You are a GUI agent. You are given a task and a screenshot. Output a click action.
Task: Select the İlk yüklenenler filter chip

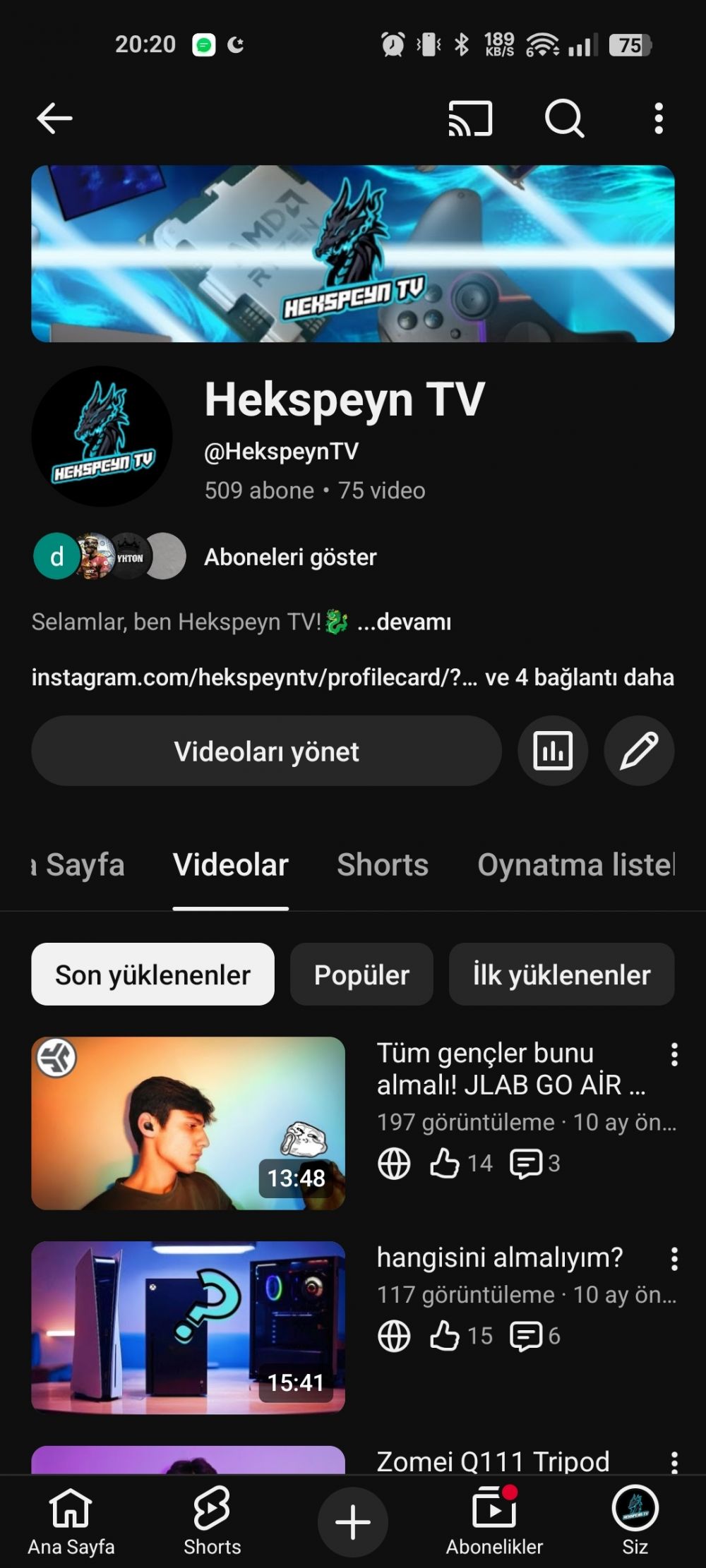[561, 975]
